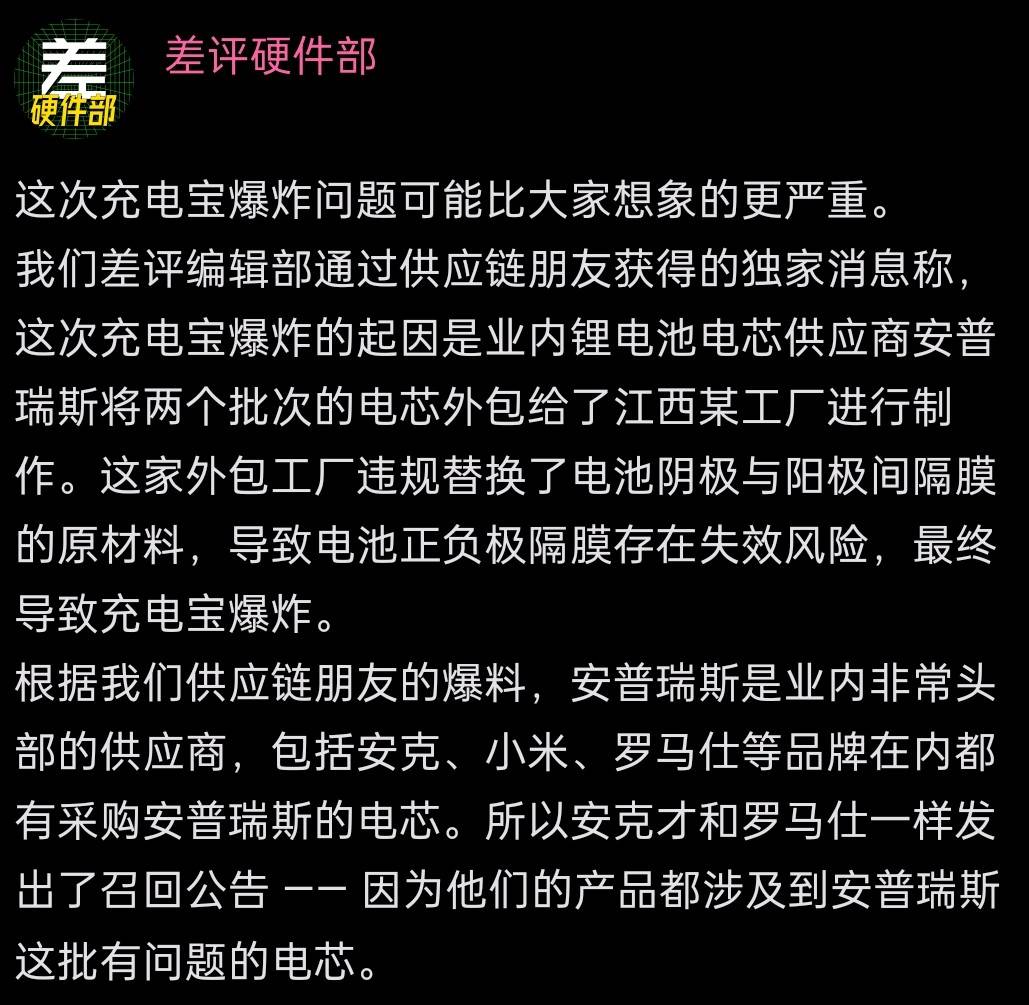Open the 差评硬件部 profile avatar
The width and height of the screenshot is (1029, 1005).
pyautogui.click(x=72, y=80)
